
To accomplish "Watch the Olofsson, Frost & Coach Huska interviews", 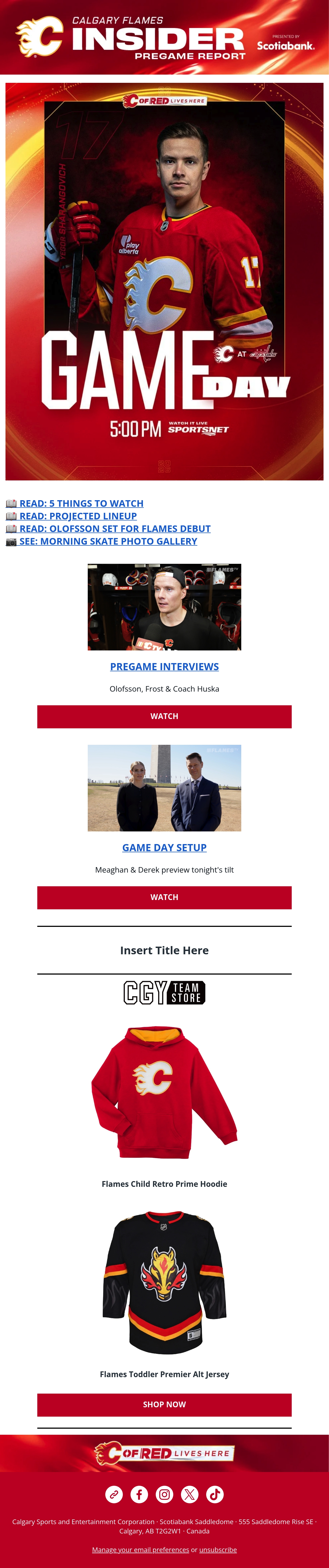I will point(164,717).
